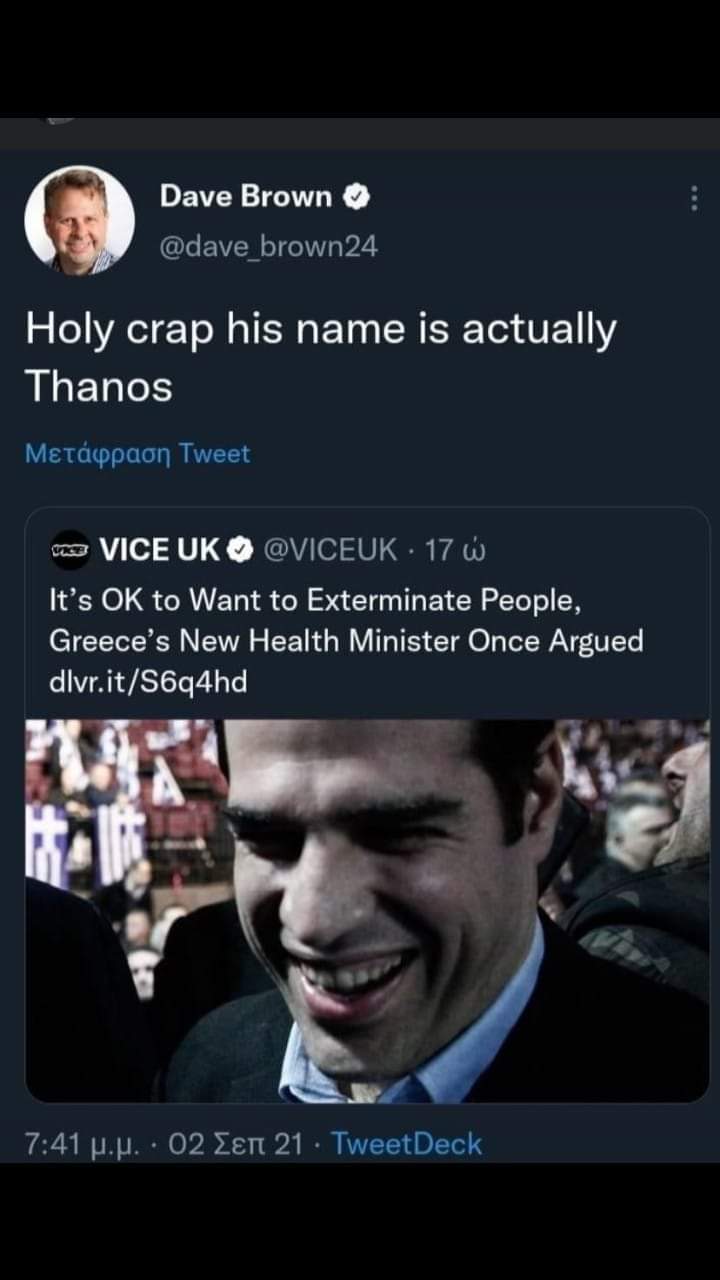Viewport: 720px width, 1280px height.
Task: Select the Dave Brown display name
Action: (248, 196)
